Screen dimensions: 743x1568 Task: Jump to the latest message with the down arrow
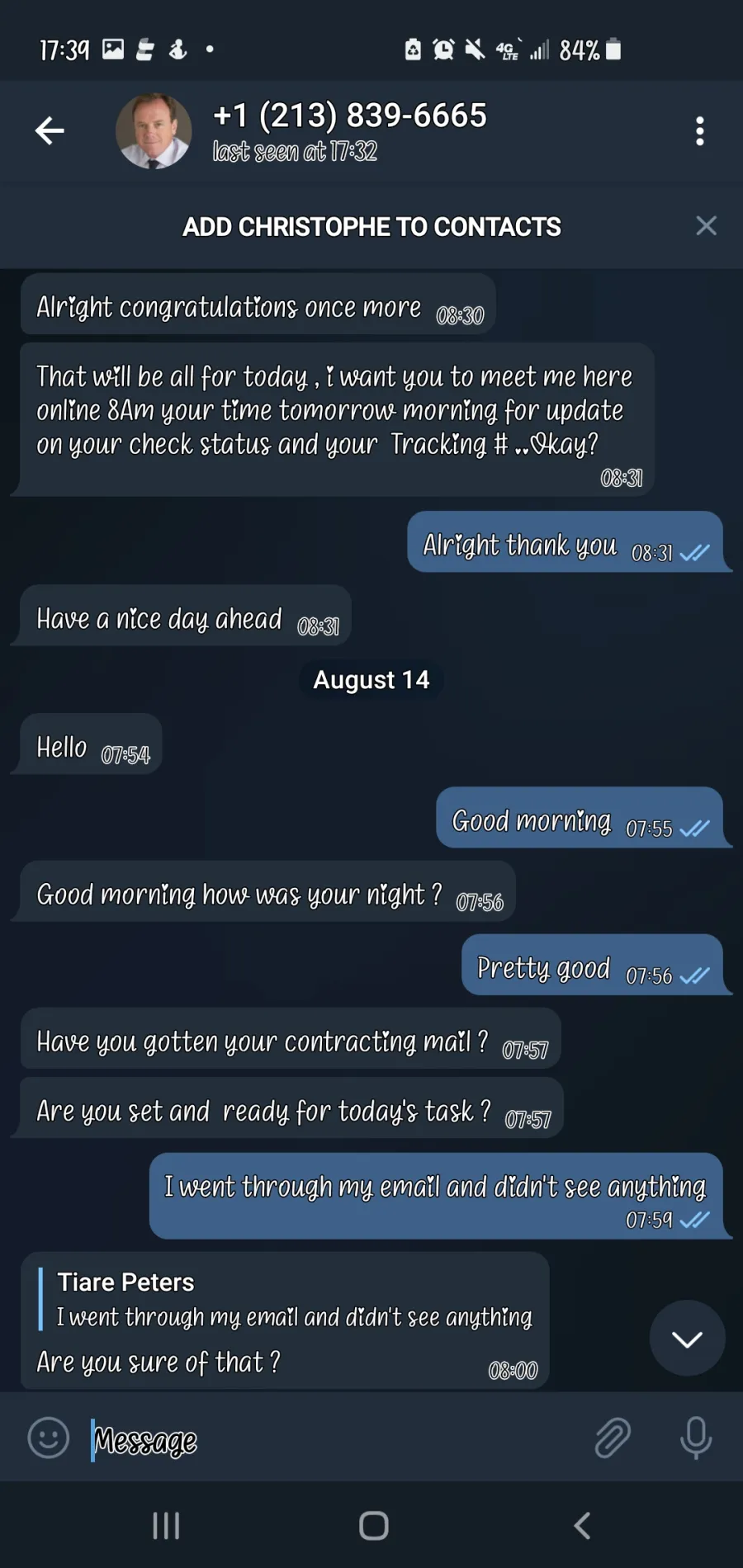tap(687, 1339)
